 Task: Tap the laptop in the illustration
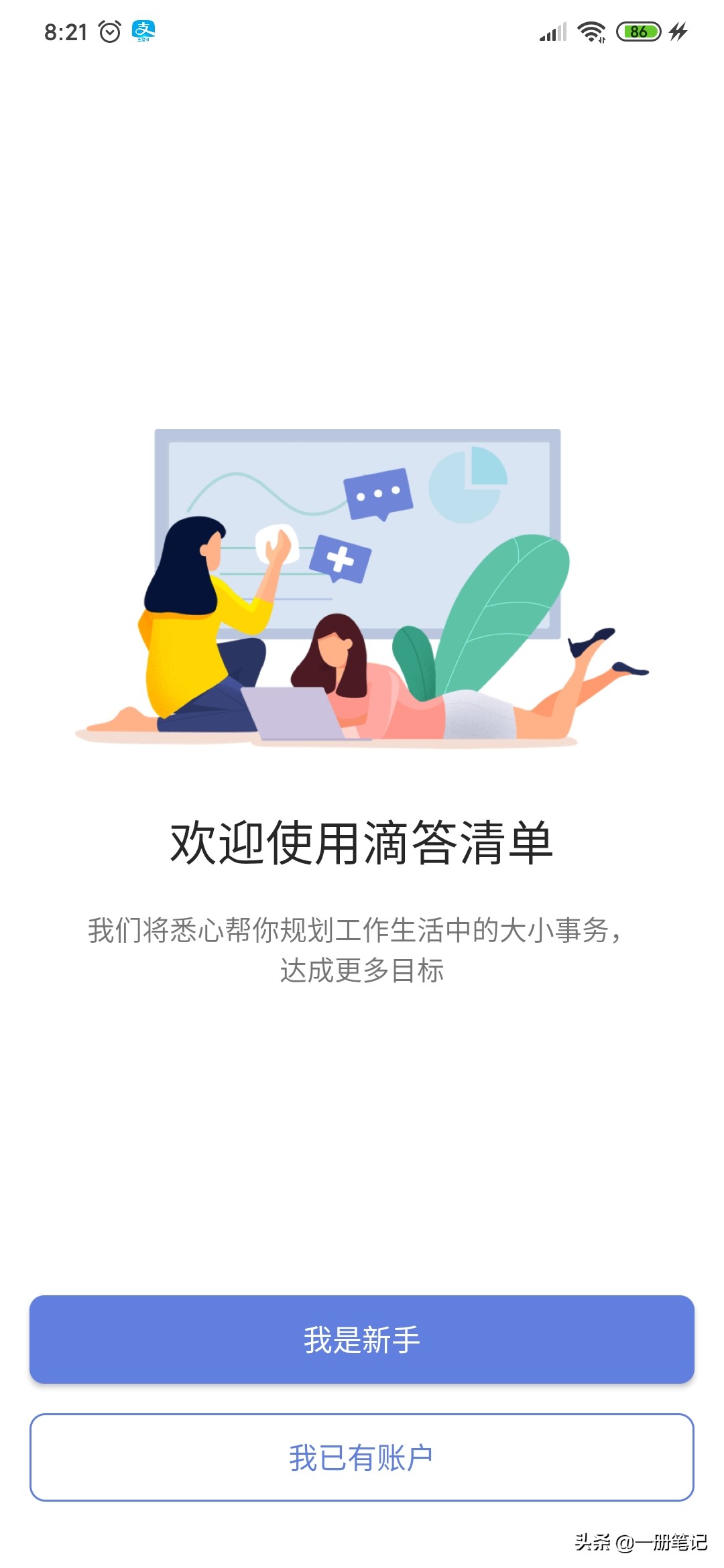(295, 714)
